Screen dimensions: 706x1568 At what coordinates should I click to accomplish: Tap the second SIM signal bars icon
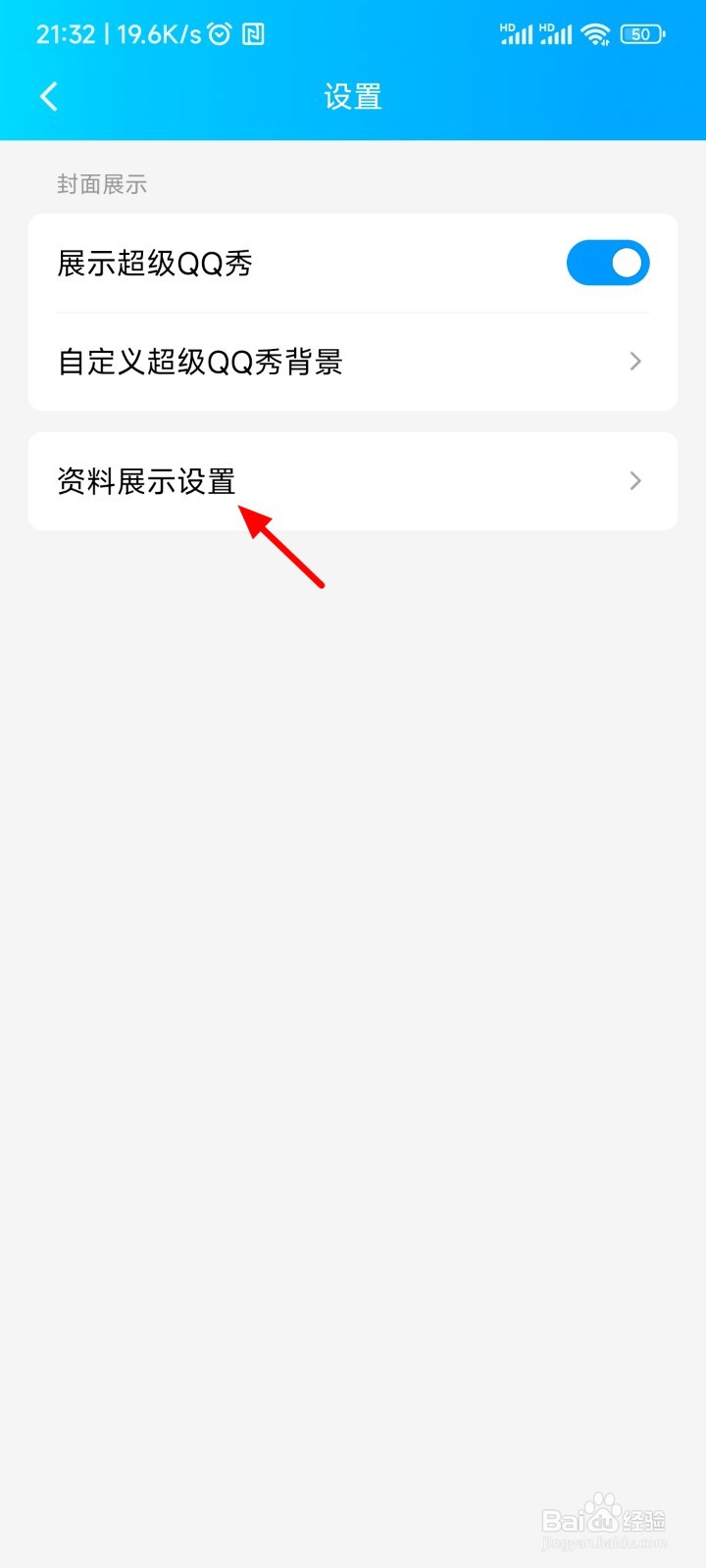point(557,33)
